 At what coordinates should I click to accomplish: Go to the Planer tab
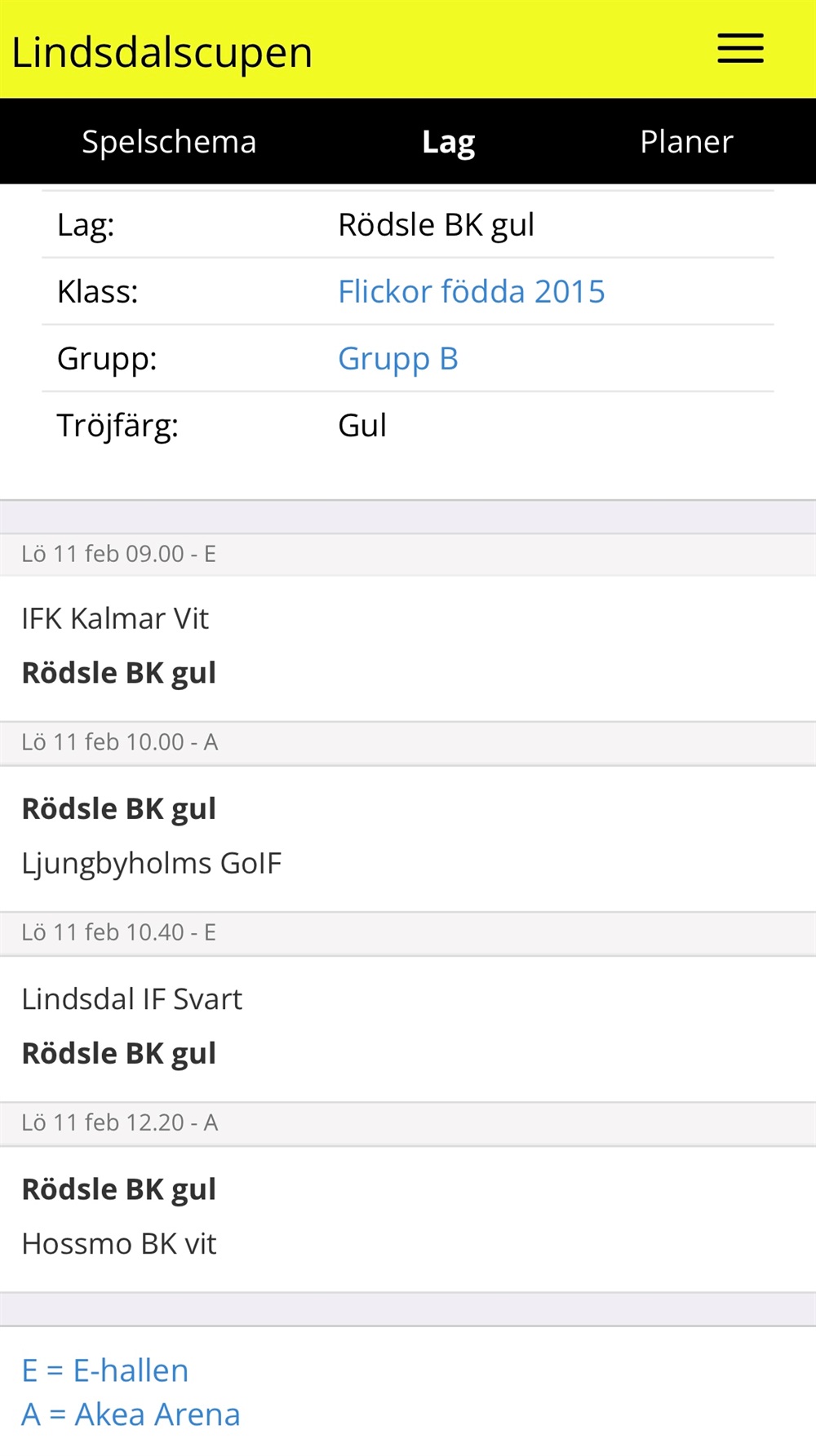click(686, 141)
